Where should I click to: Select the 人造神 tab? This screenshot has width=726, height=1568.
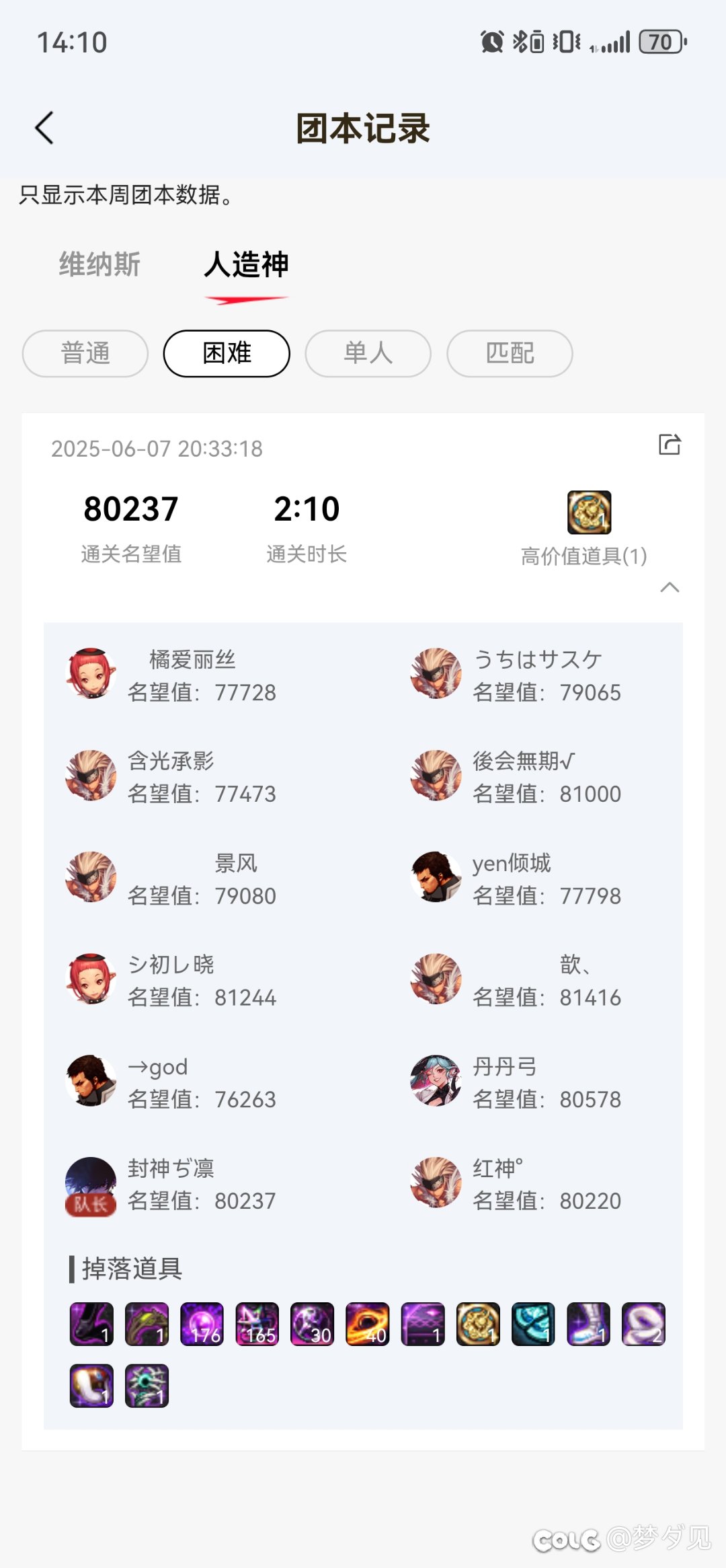click(246, 264)
